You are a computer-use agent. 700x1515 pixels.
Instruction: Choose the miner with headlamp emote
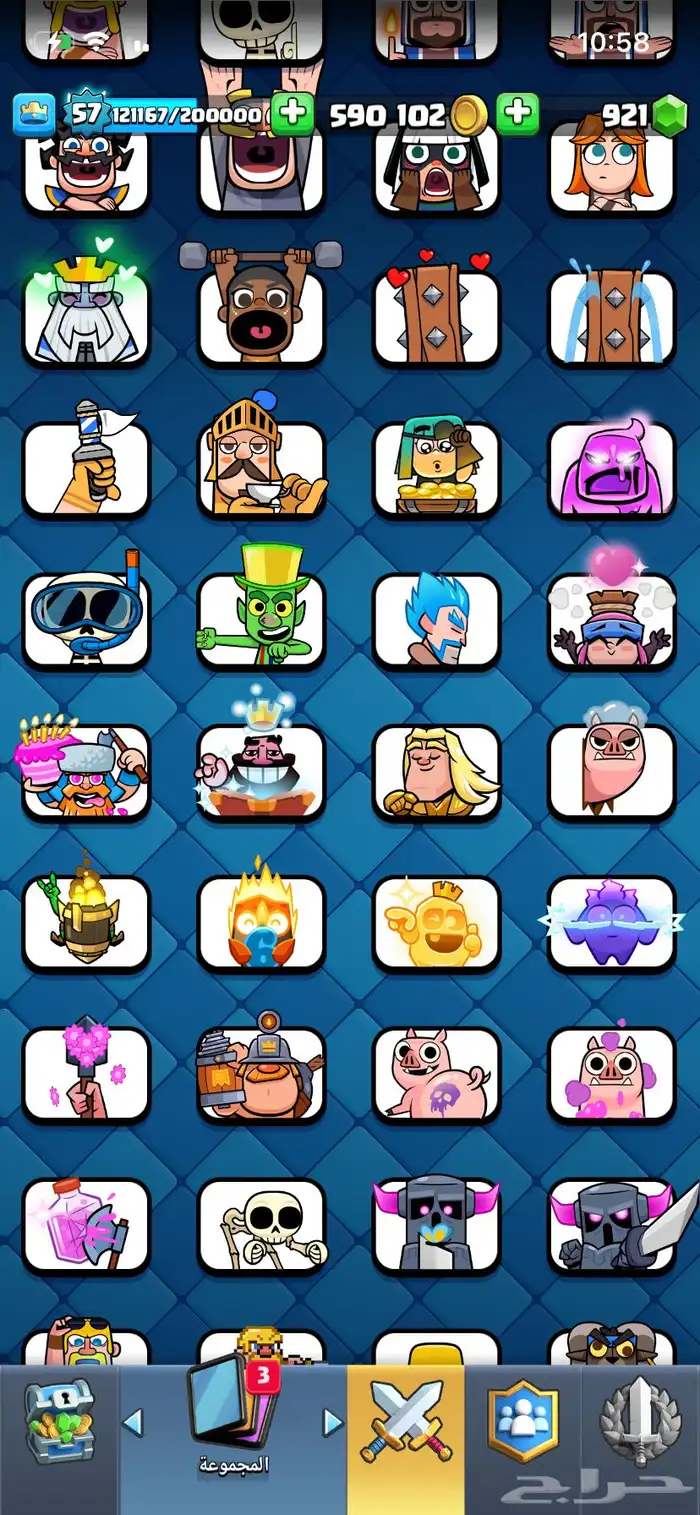coord(261,1073)
